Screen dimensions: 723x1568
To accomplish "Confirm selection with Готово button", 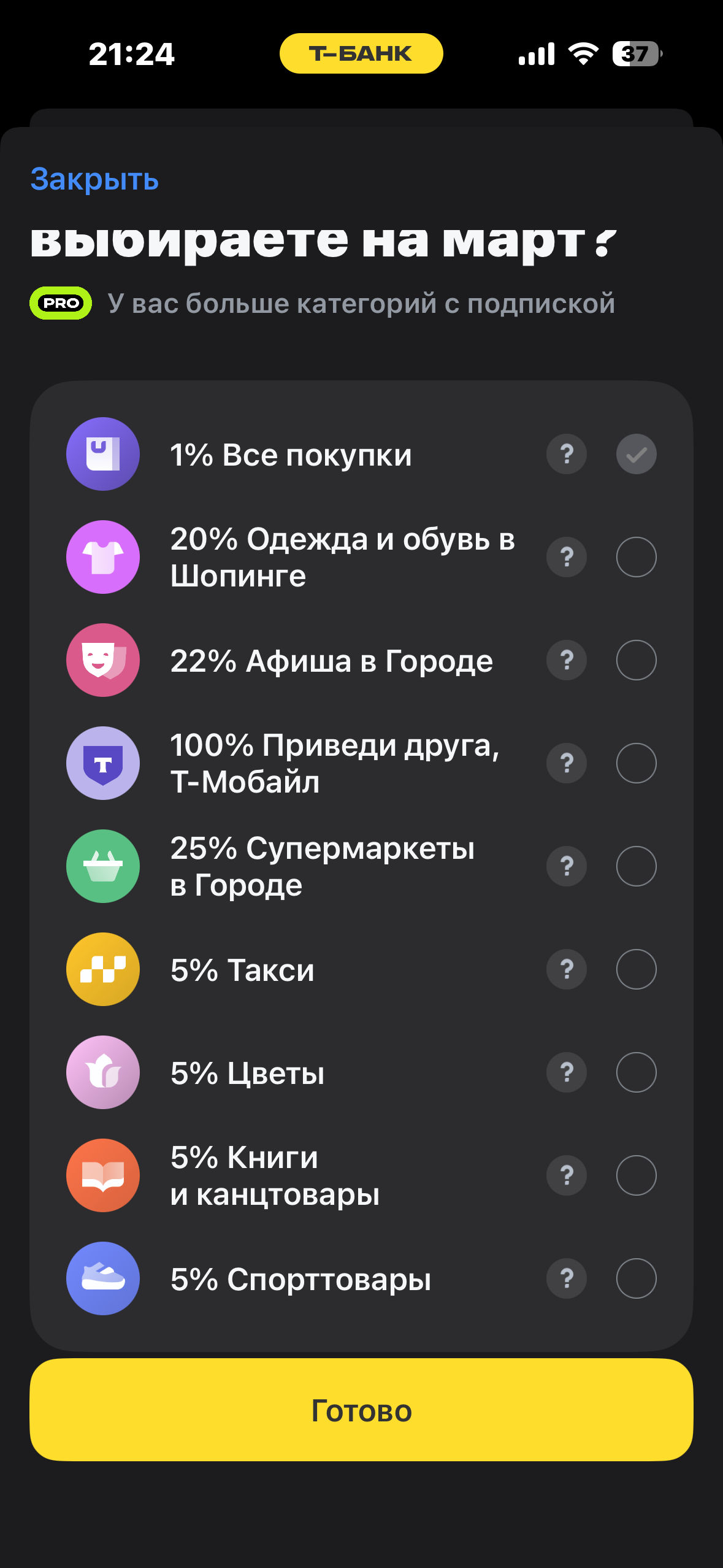I will (361, 1410).
